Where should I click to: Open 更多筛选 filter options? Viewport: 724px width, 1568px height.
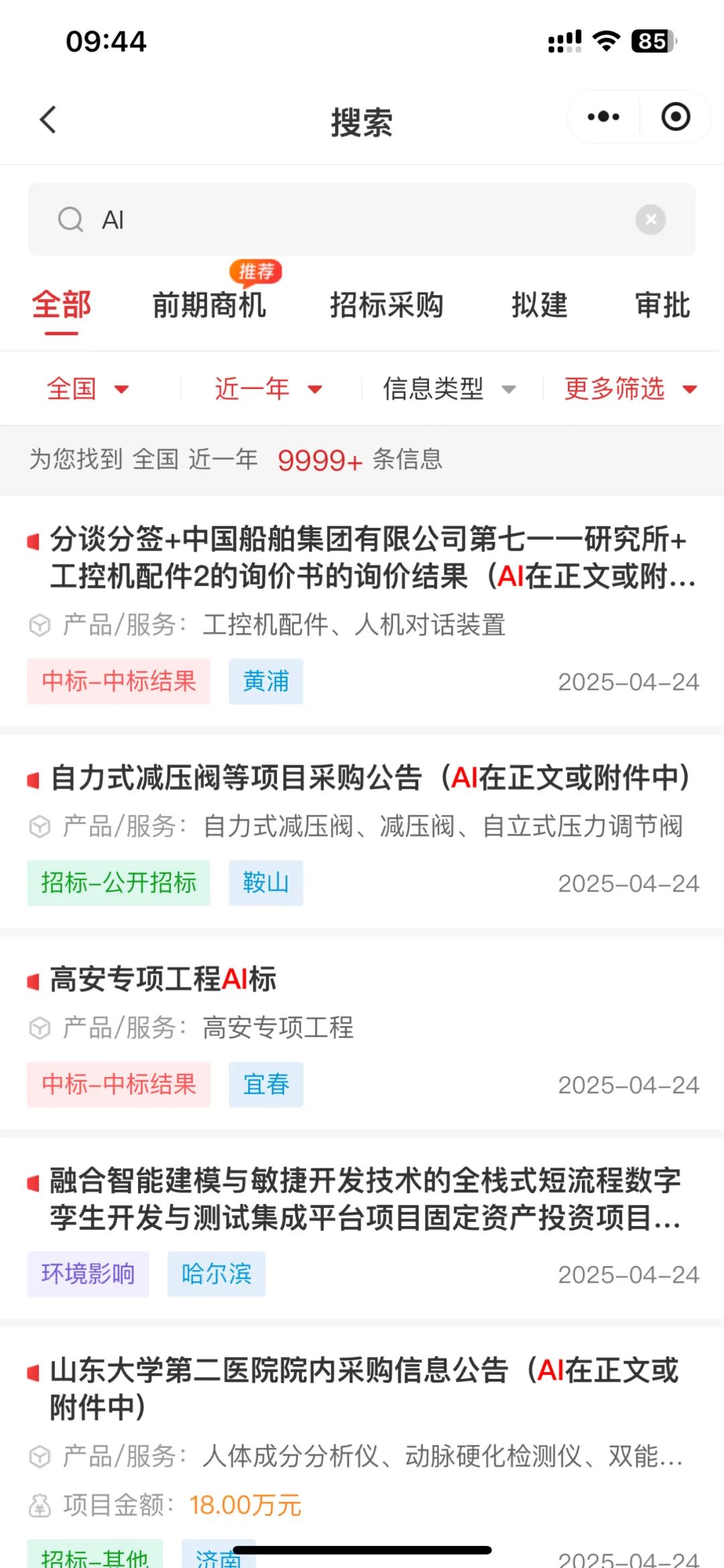click(631, 388)
